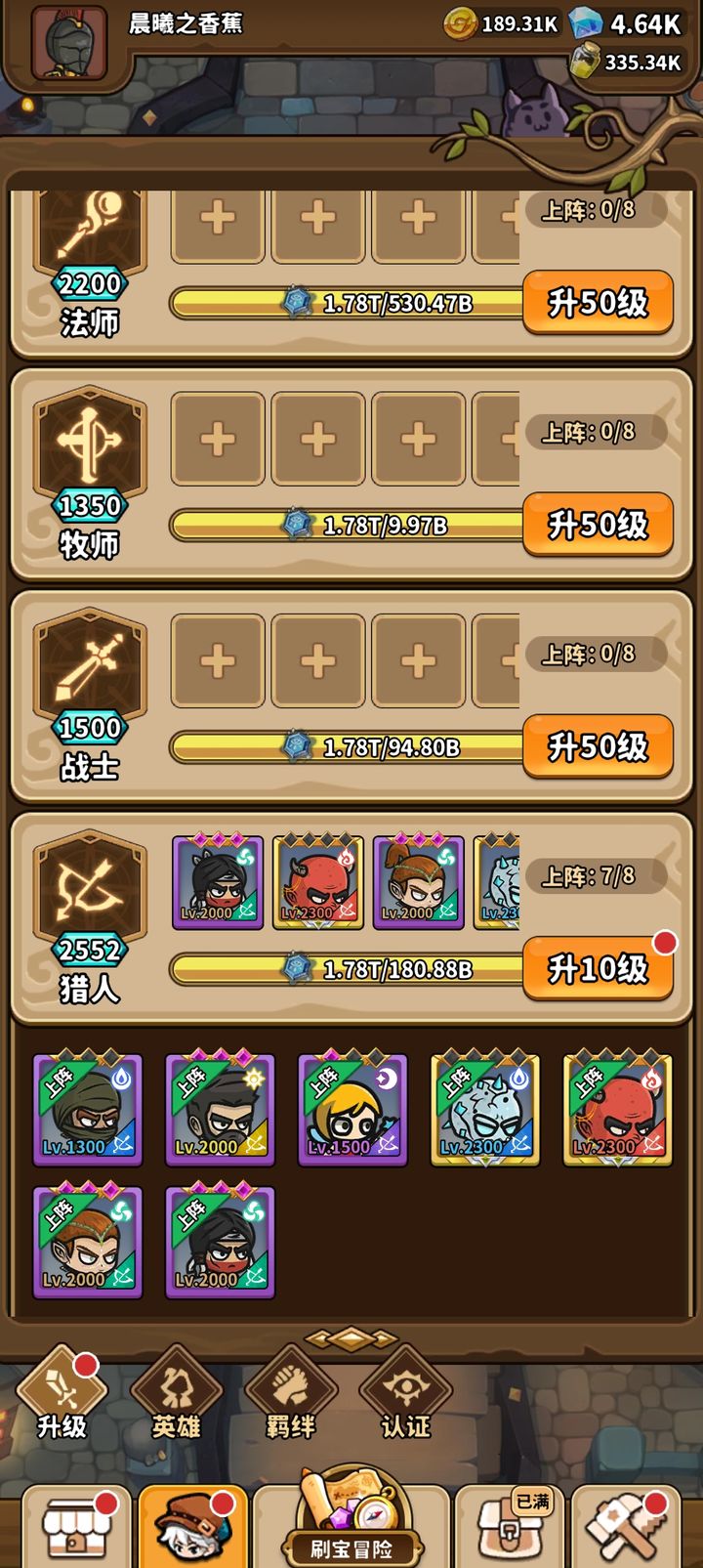The height and width of the screenshot is (1568, 703).
Task: Collapse the hunter hero list panel
Action: [x=351, y=1337]
